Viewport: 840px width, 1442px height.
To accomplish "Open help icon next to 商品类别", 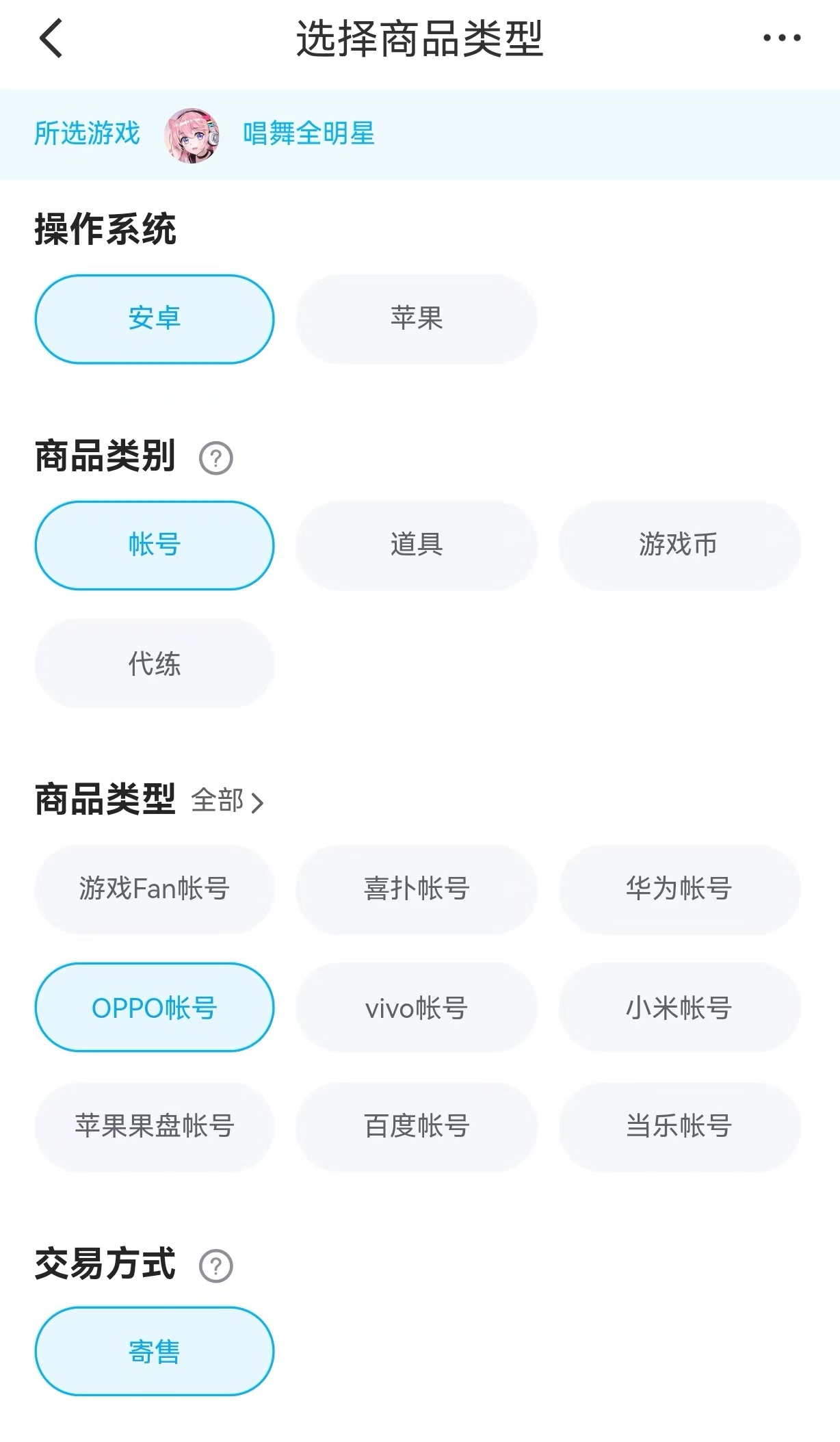I will [216, 458].
